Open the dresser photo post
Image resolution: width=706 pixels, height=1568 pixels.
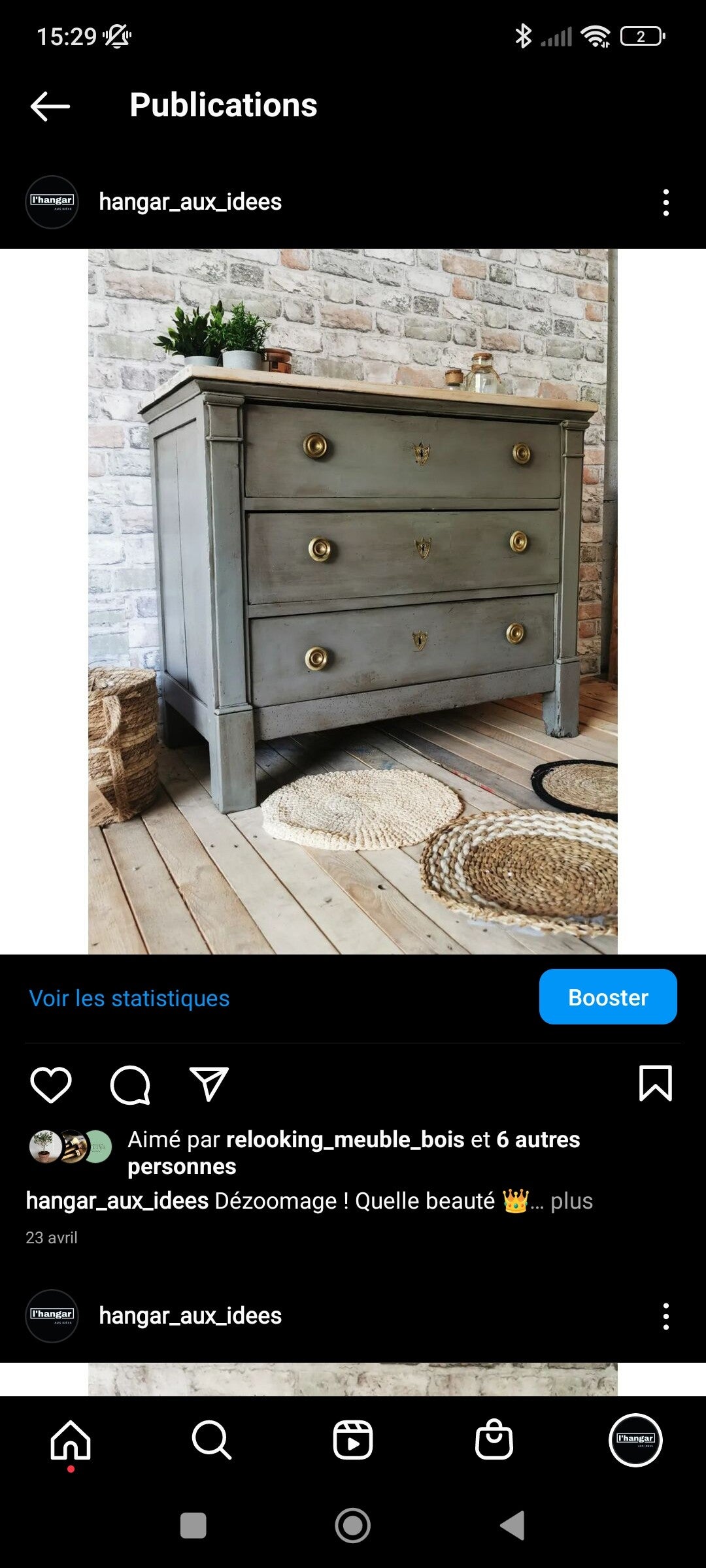(353, 601)
